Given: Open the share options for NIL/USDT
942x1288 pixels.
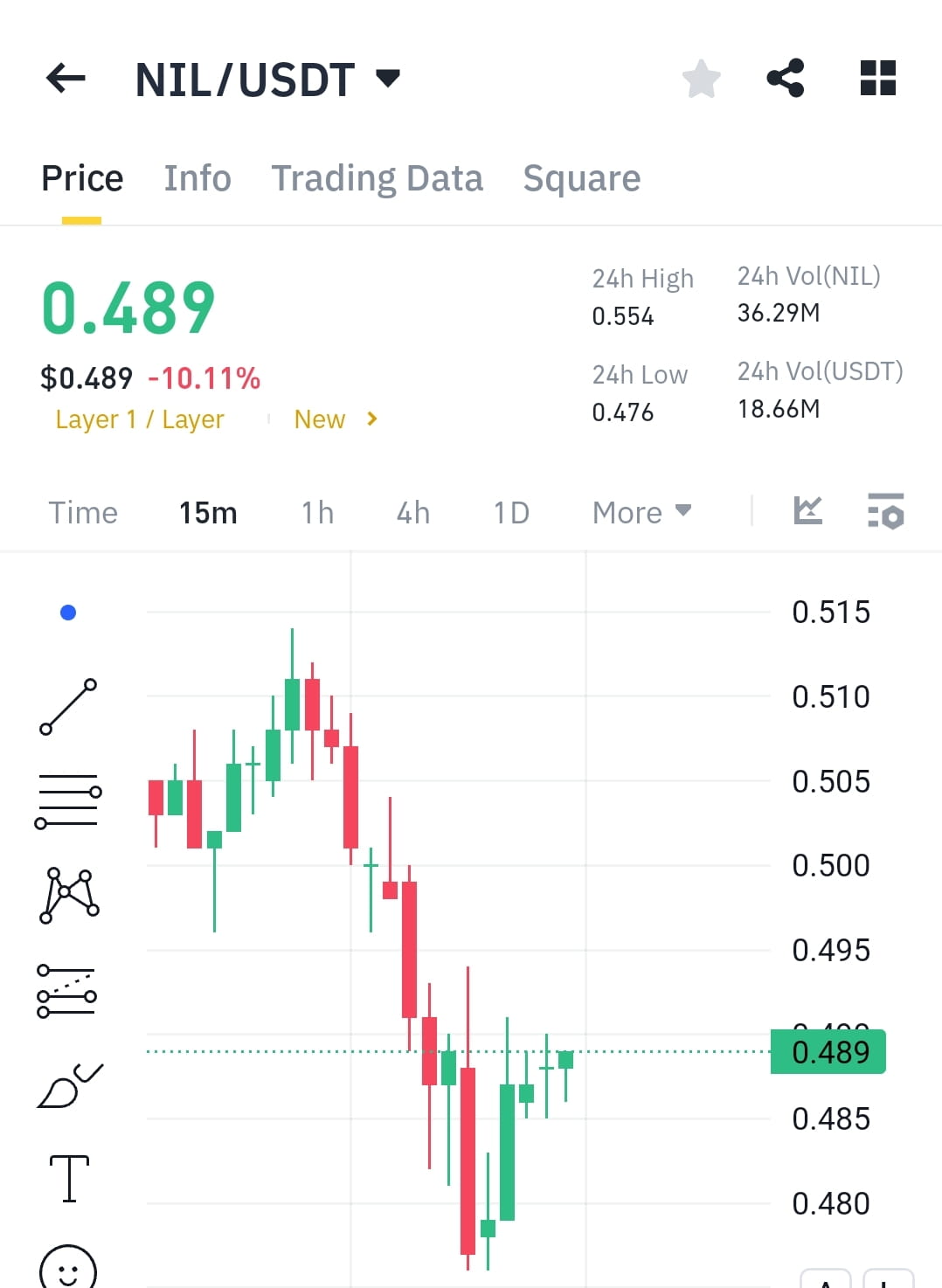Looking at the screenshot, I should coord(785,78).
